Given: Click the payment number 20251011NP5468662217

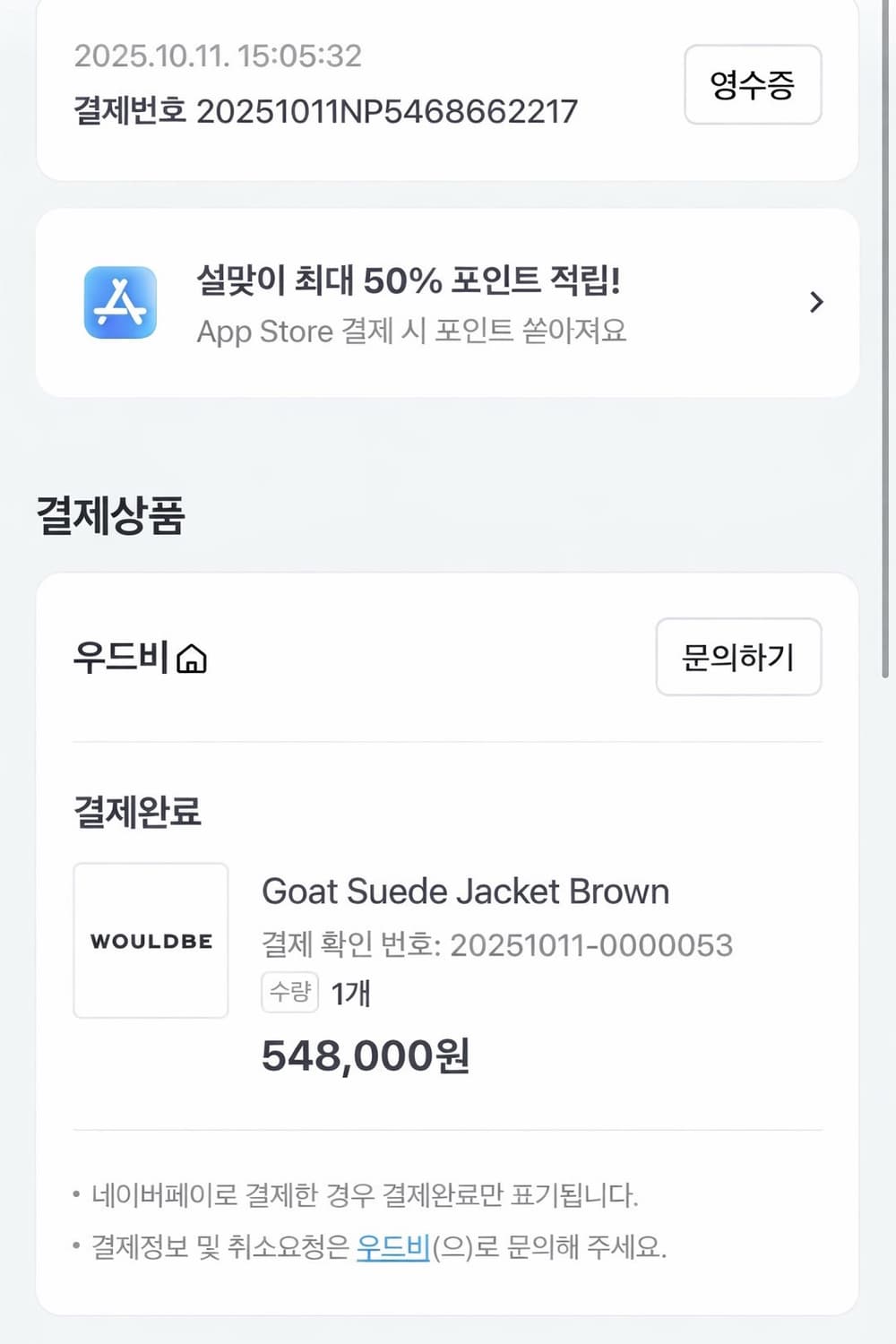Looking at the screenshot, I should 390,111.
